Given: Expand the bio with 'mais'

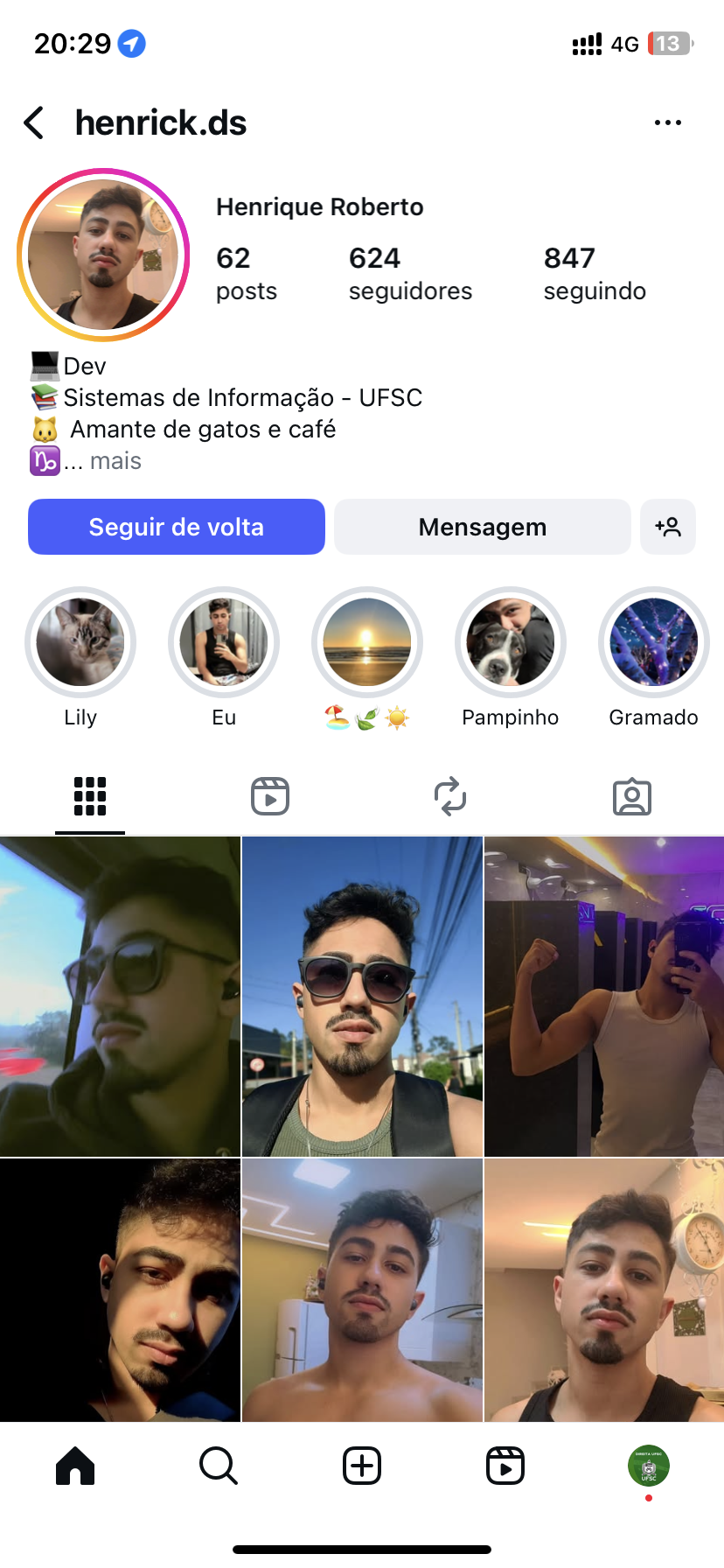Looking at the screenshot, I should 115,461.
